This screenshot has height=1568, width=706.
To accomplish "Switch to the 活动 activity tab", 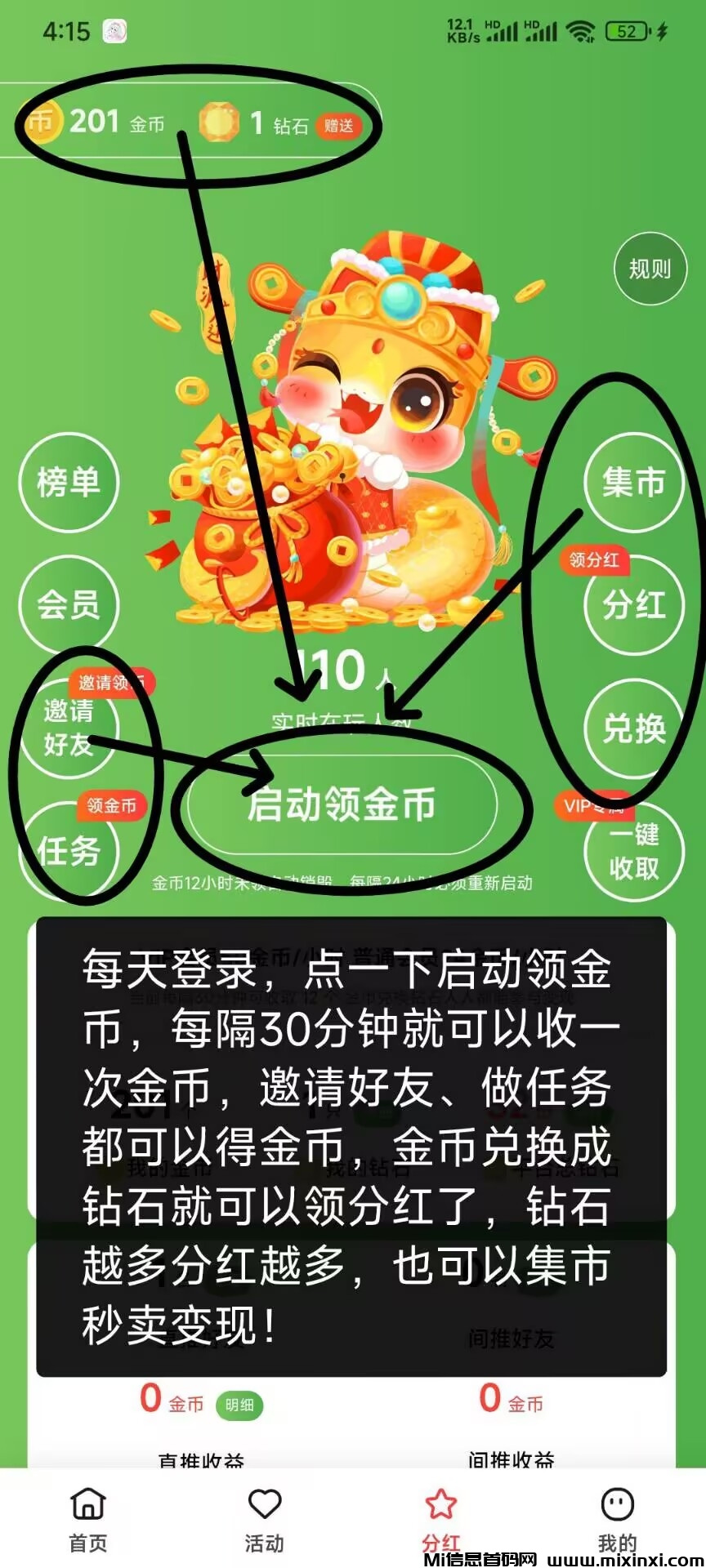I will [264, 1519].
